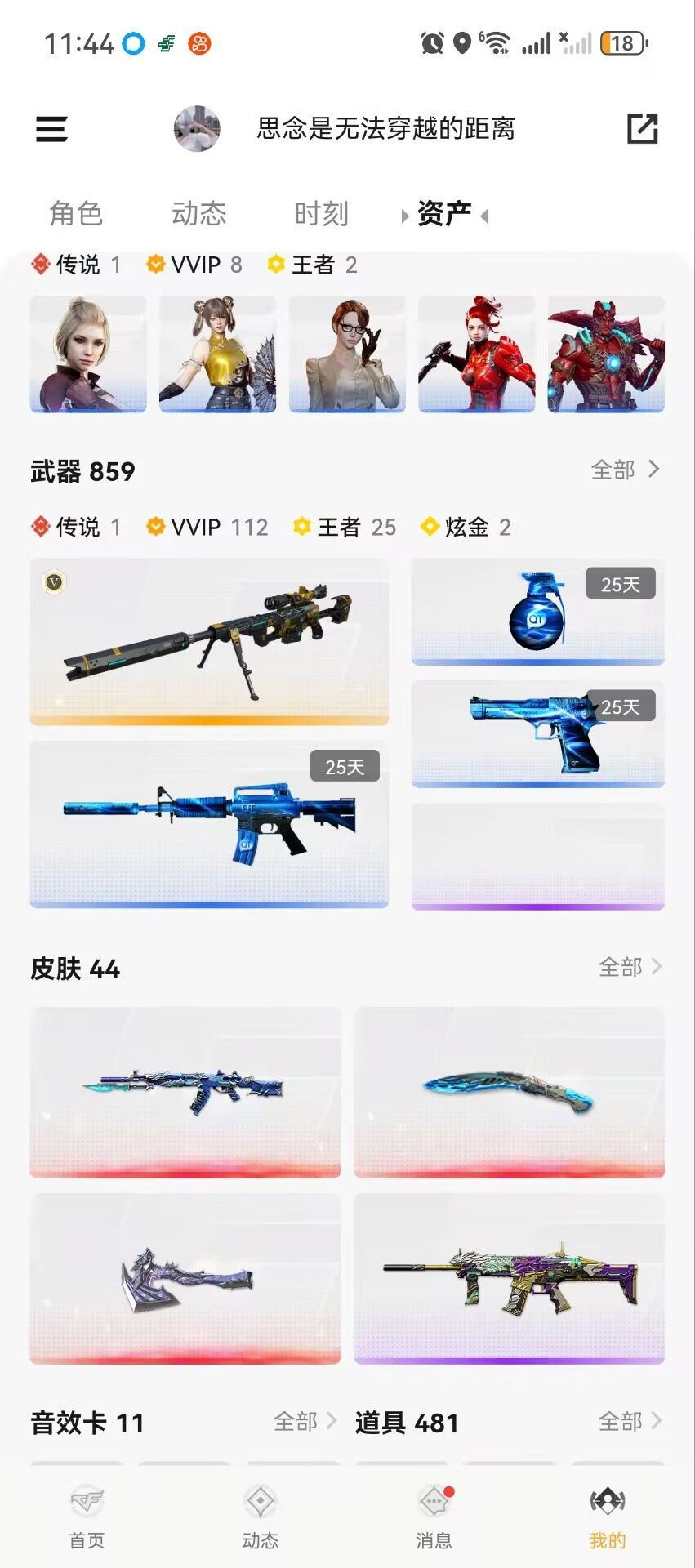Open the 消息 messages tab

(434, 1517)
